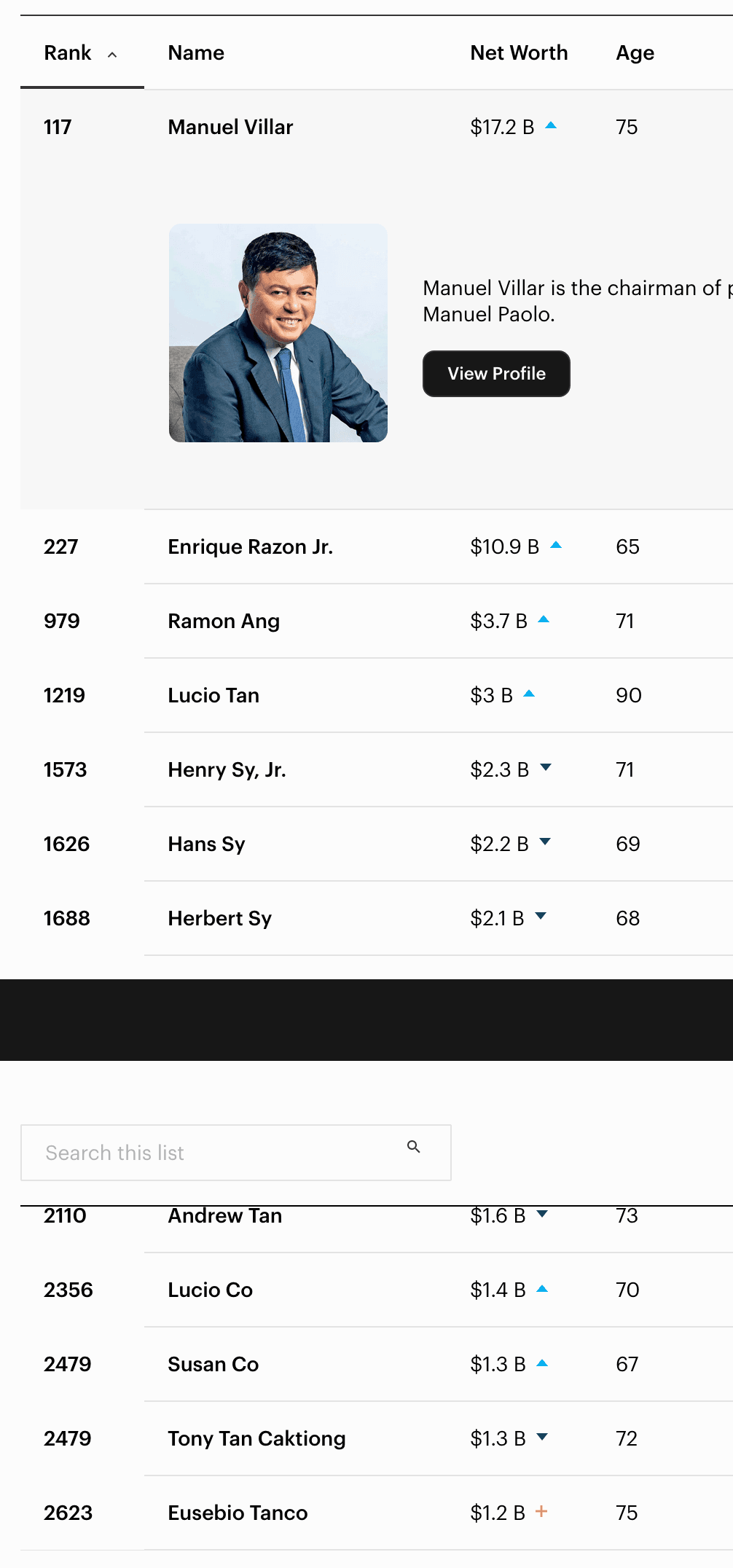
Task: Click the search magnifier icon in the search box
Action: [x=414, y=1147]
